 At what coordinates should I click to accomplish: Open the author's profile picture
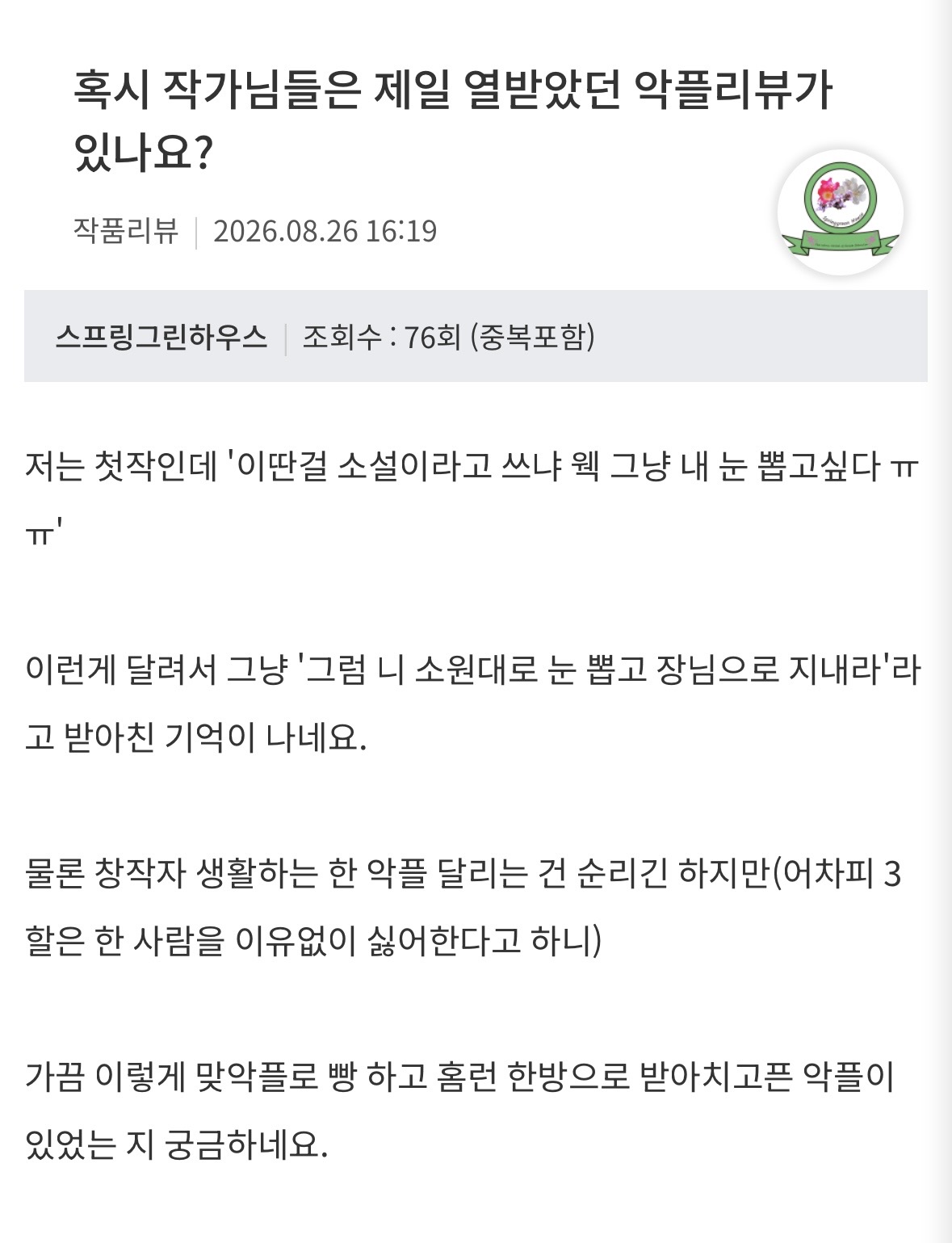(840, 212)
